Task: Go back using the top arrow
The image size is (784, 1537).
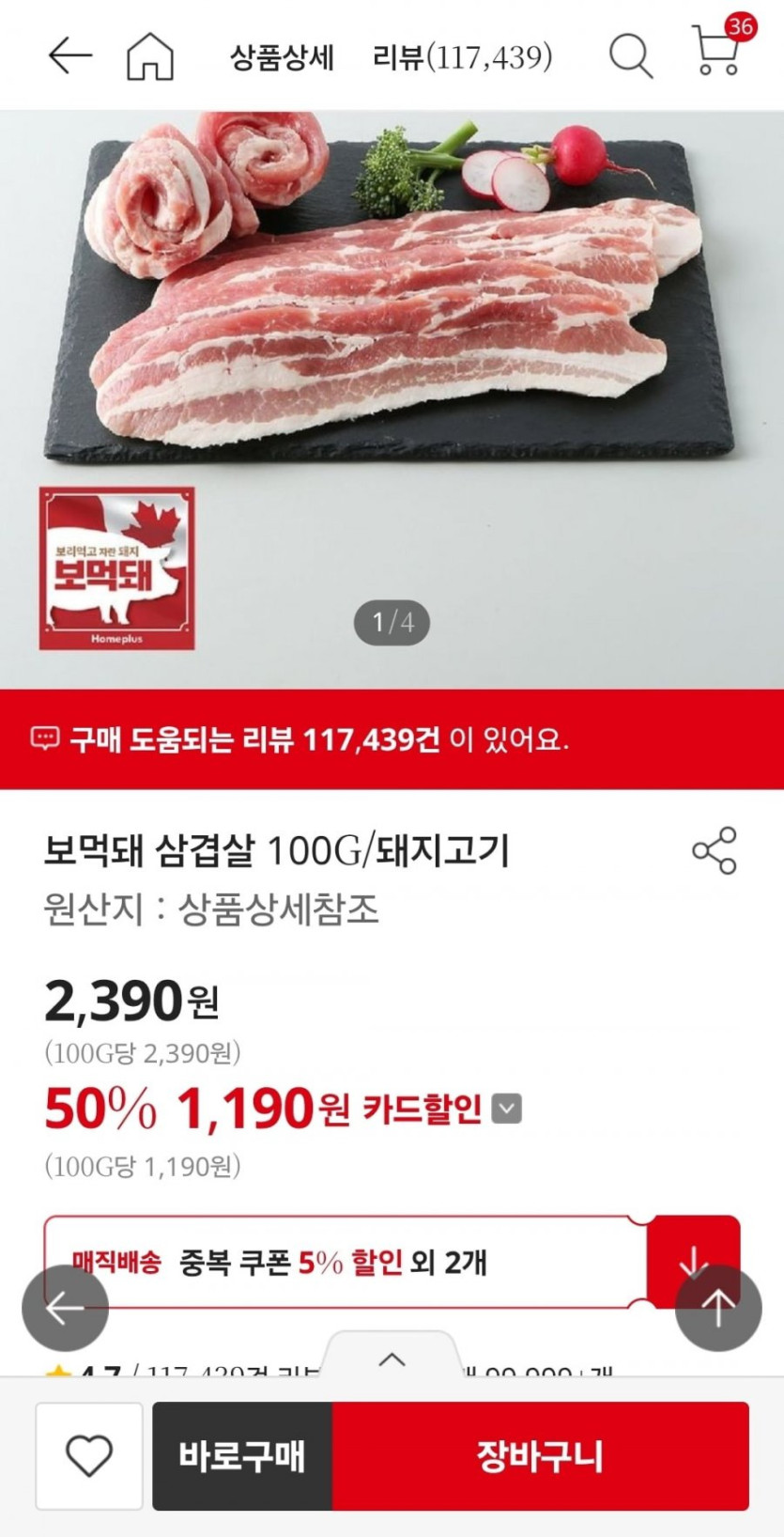Action: point(70,55)
